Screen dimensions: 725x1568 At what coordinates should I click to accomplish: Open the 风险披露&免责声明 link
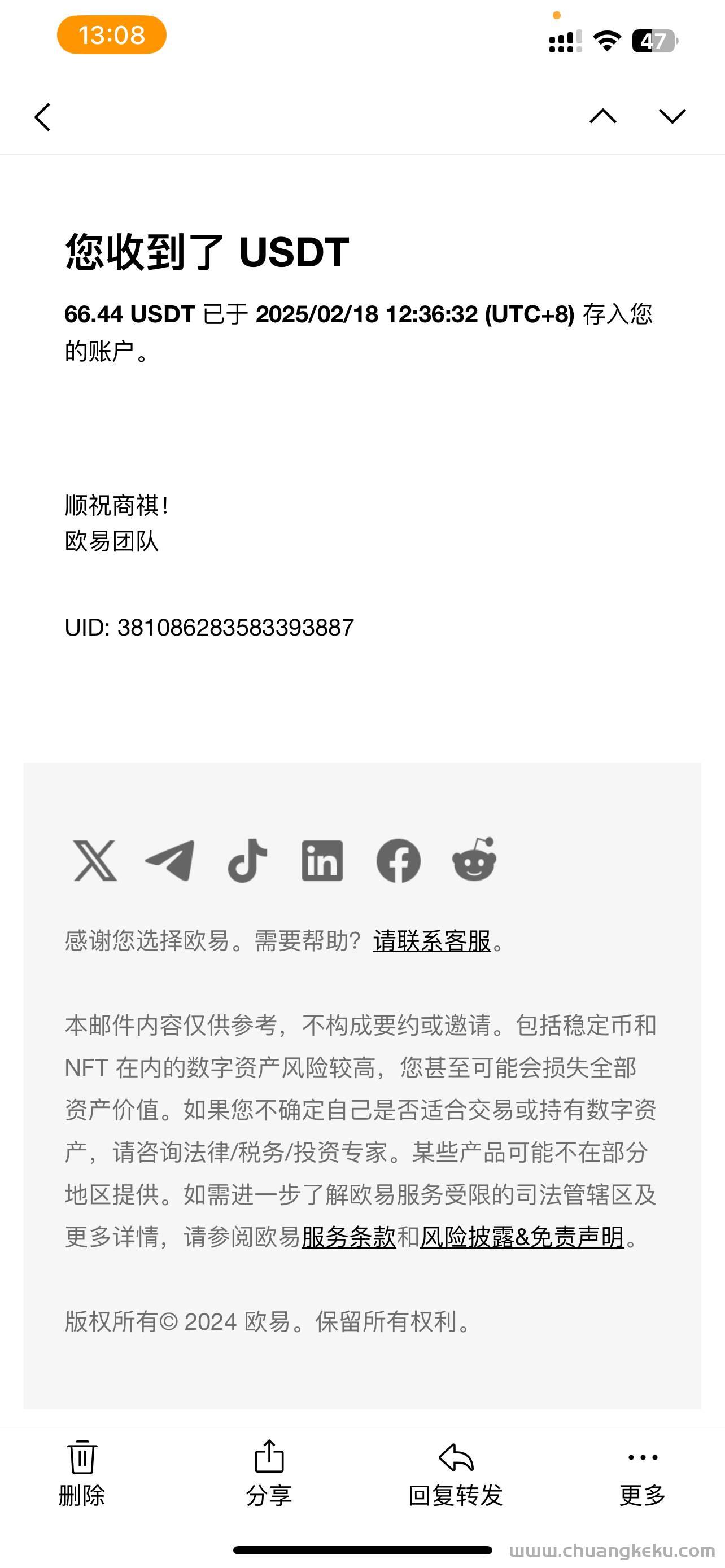[x=522, y=1236]
